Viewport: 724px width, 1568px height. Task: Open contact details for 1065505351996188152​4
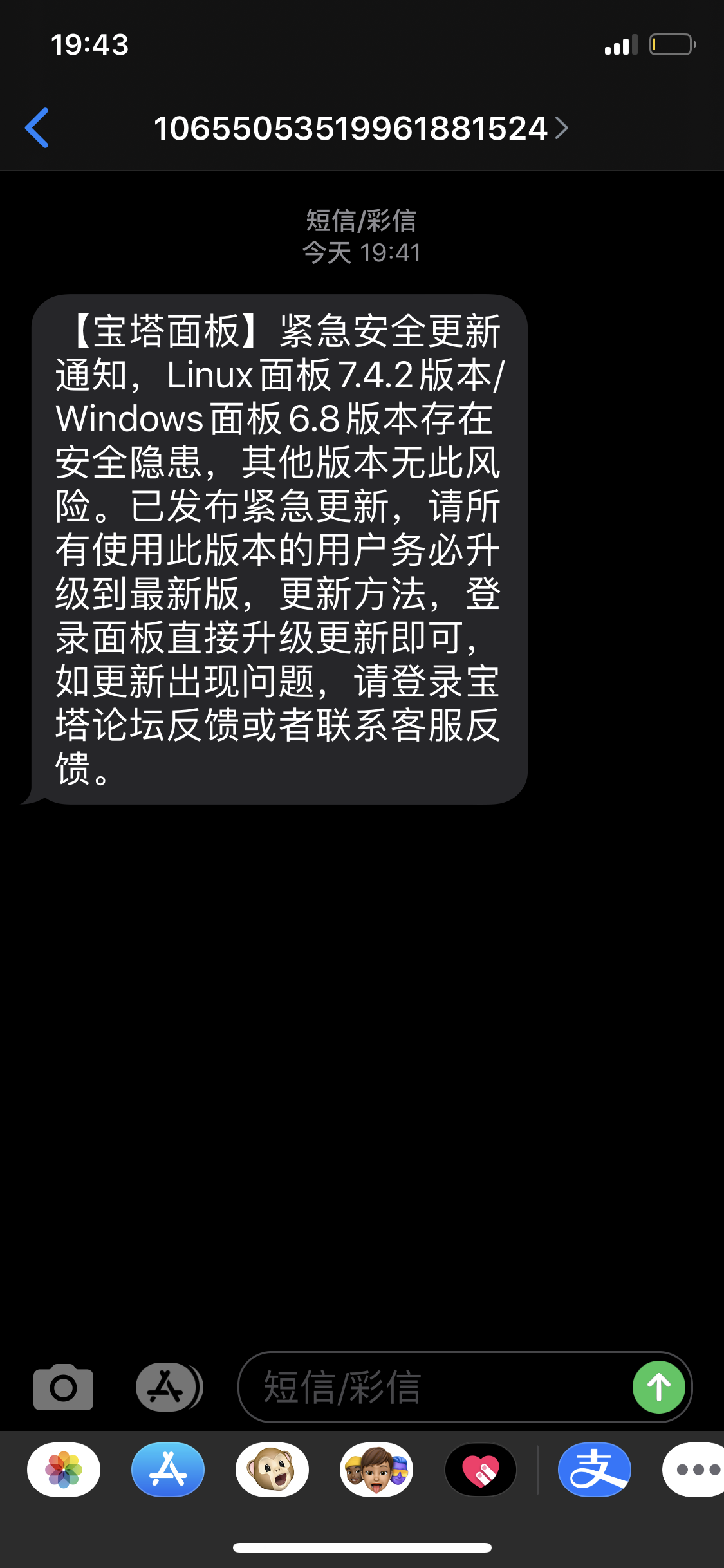coord(360,127)
